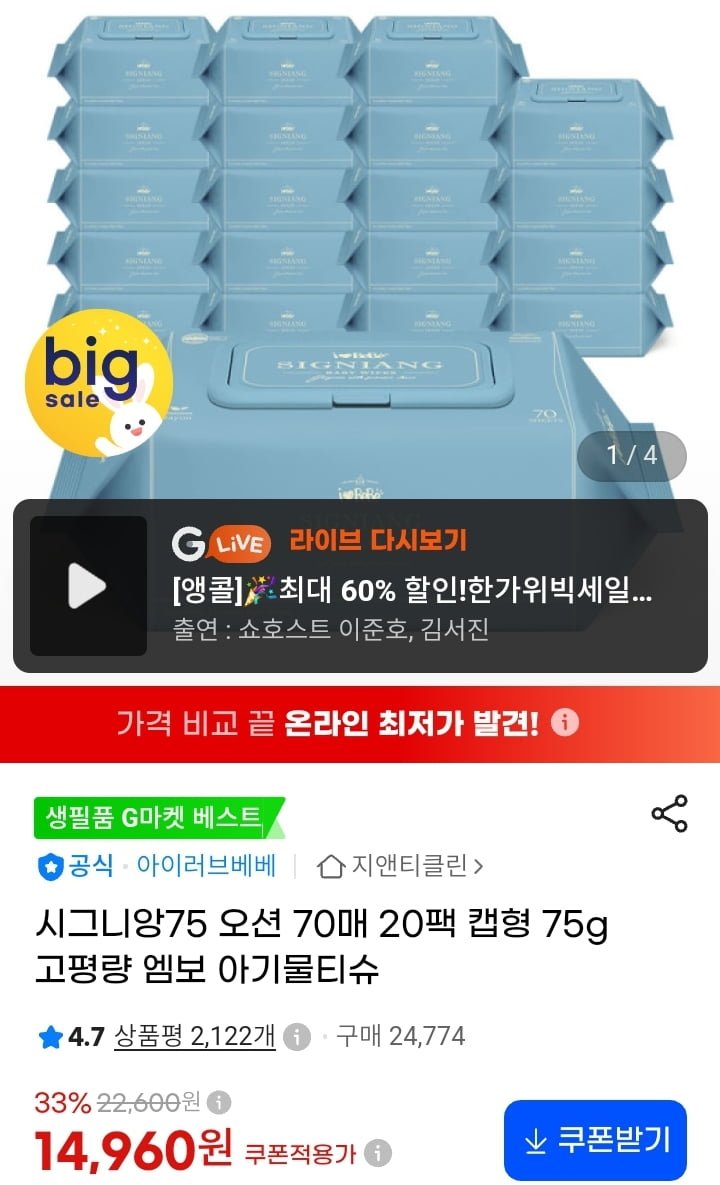The width and height of the screenshot is (720, 1185).
Task: Open the product image gallery
Action: click(360, 249)
